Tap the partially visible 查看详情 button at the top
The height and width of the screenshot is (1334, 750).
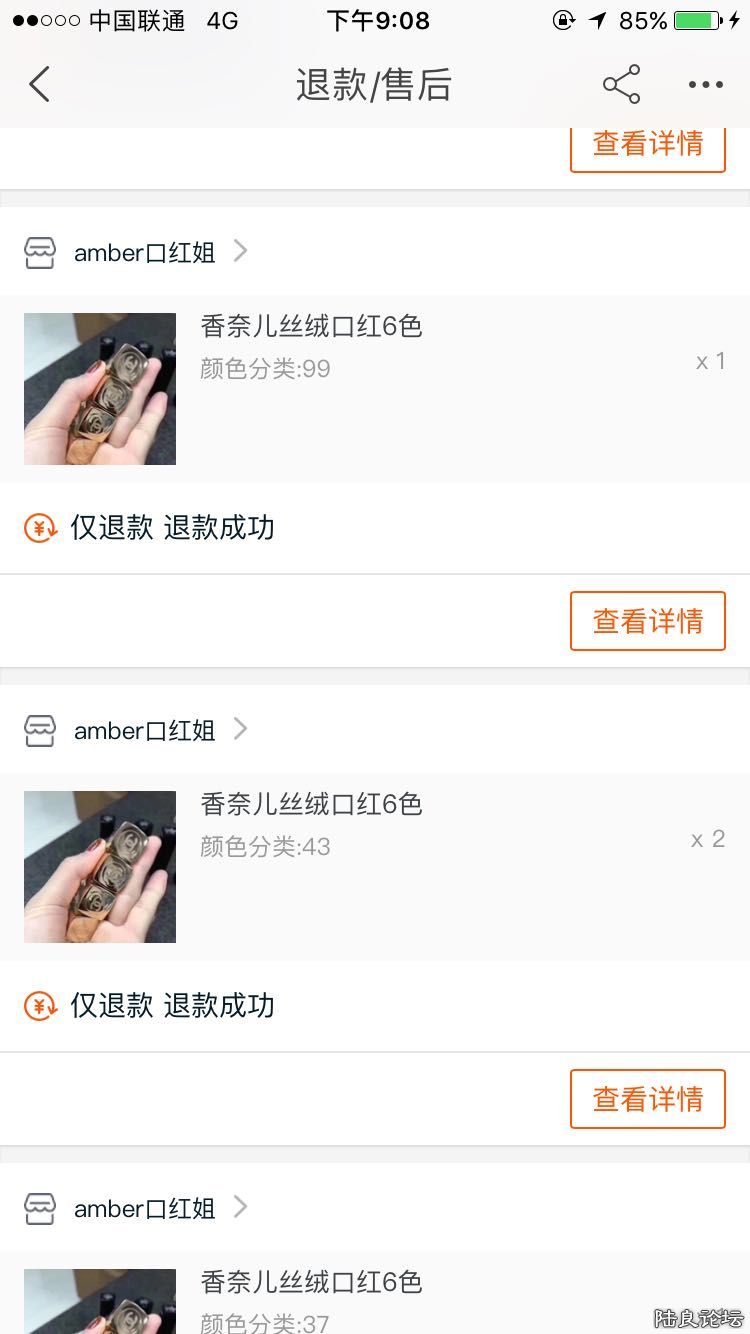click(647, 148)
